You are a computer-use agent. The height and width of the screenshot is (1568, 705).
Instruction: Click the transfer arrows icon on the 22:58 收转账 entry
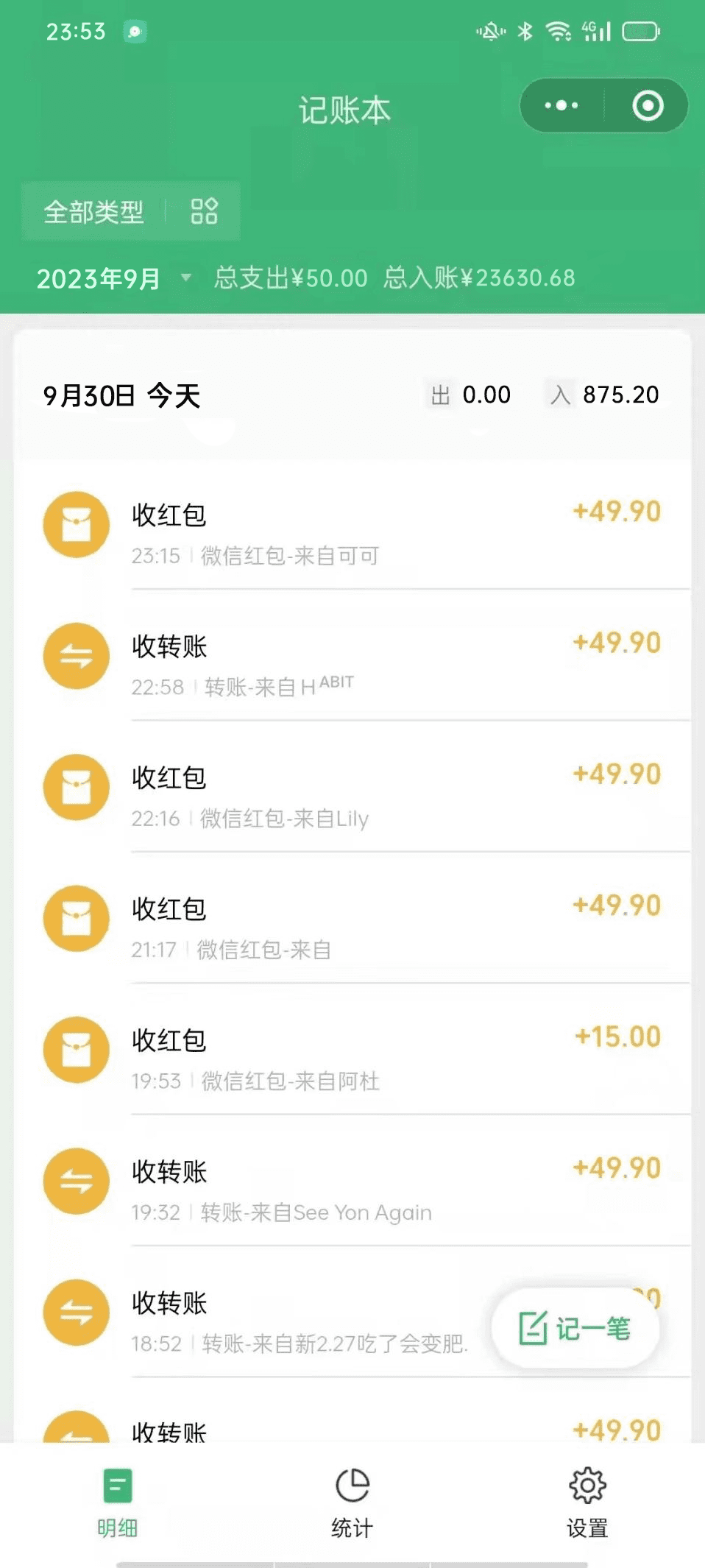click(x=76, y=656)
